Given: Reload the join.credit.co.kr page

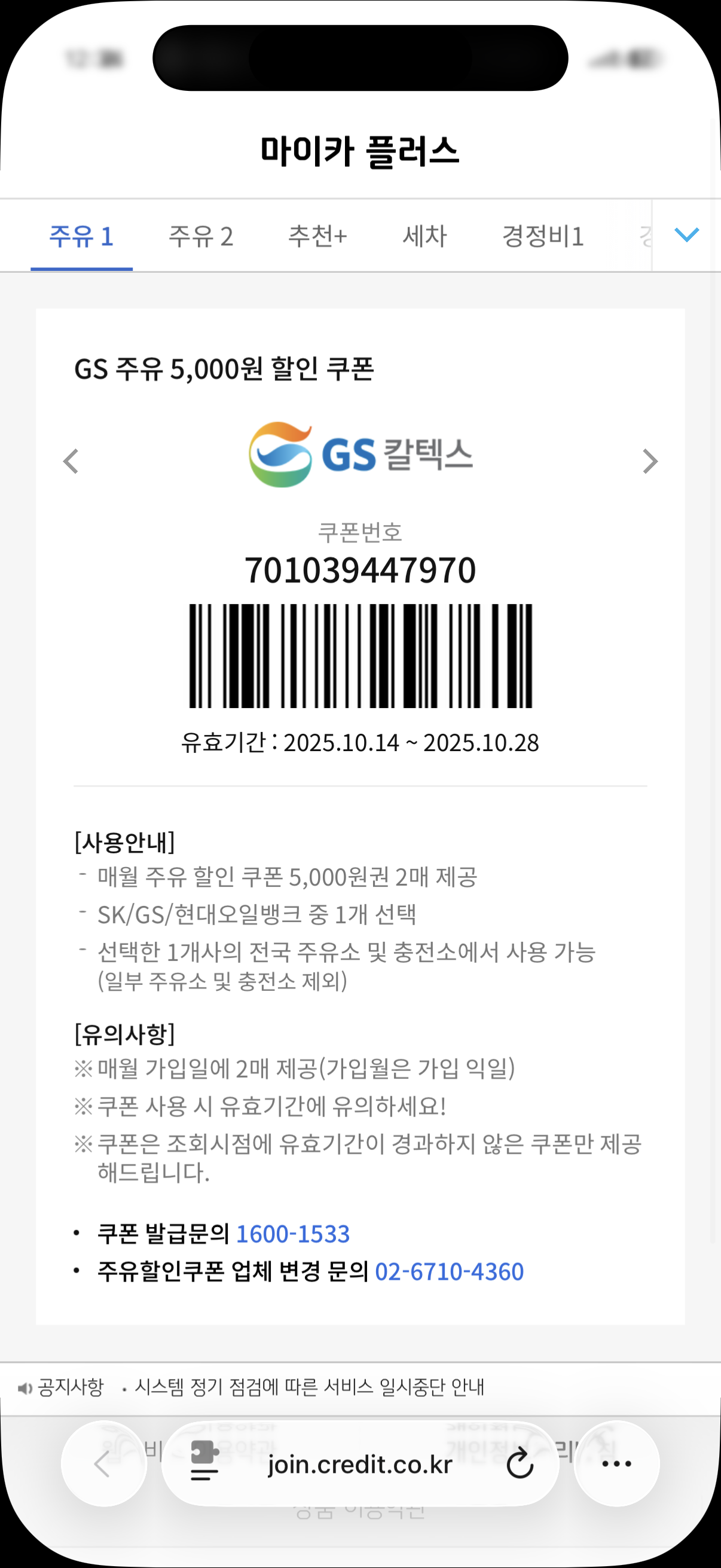Looking at the screenshot, I should tap(520, 1464).
